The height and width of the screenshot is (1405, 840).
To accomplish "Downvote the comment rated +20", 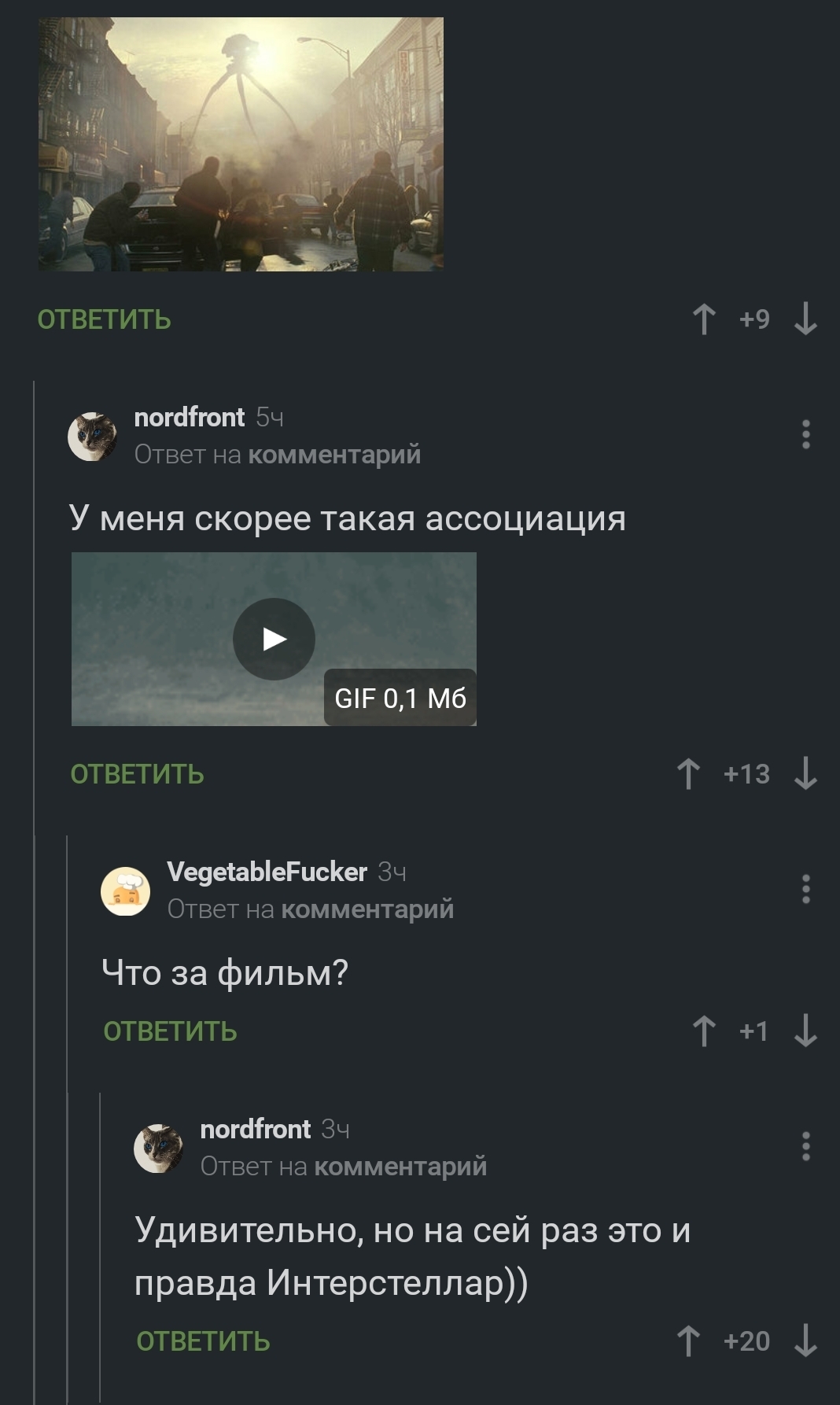I will pyautogui.click(x=806, y=1341).
